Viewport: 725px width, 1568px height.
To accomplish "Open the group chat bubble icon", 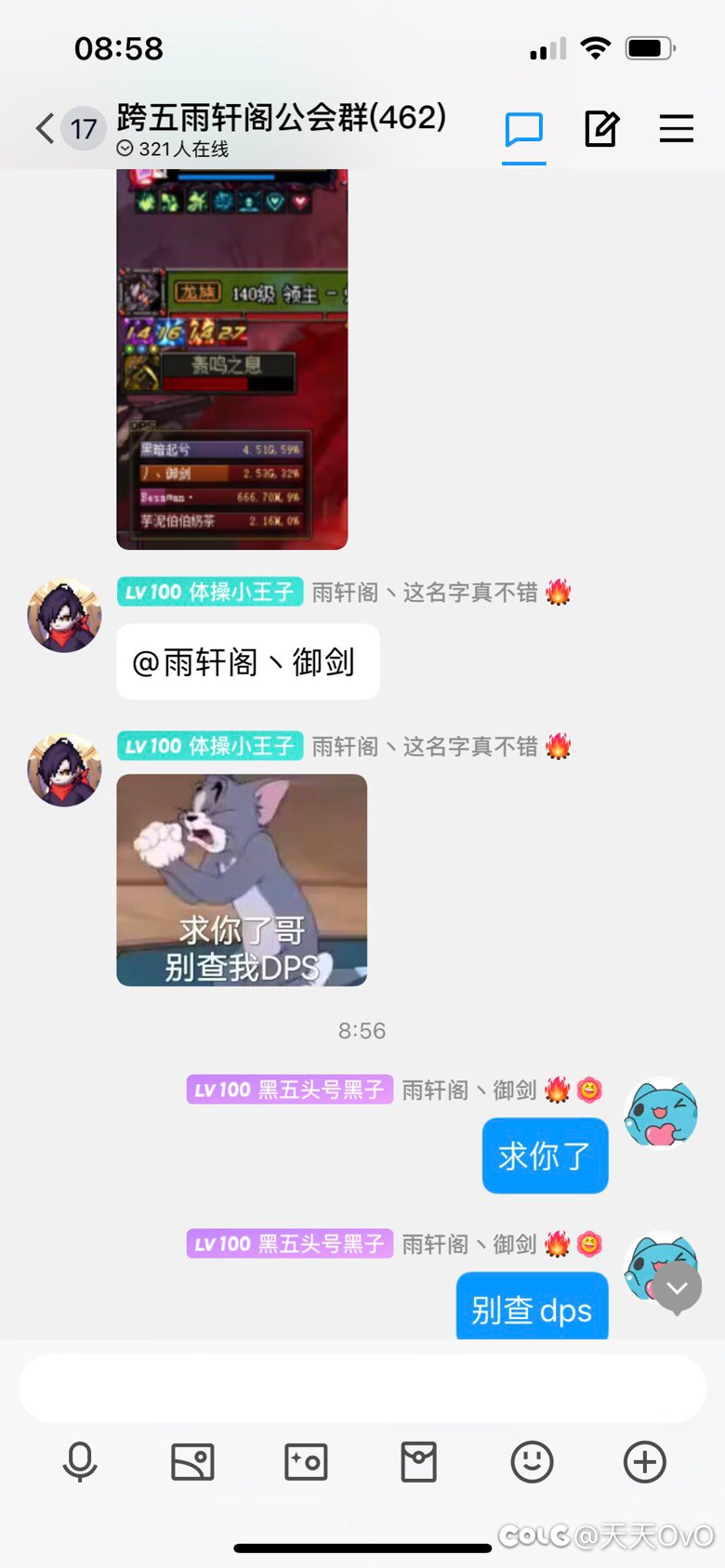I will tap(524, 129).
